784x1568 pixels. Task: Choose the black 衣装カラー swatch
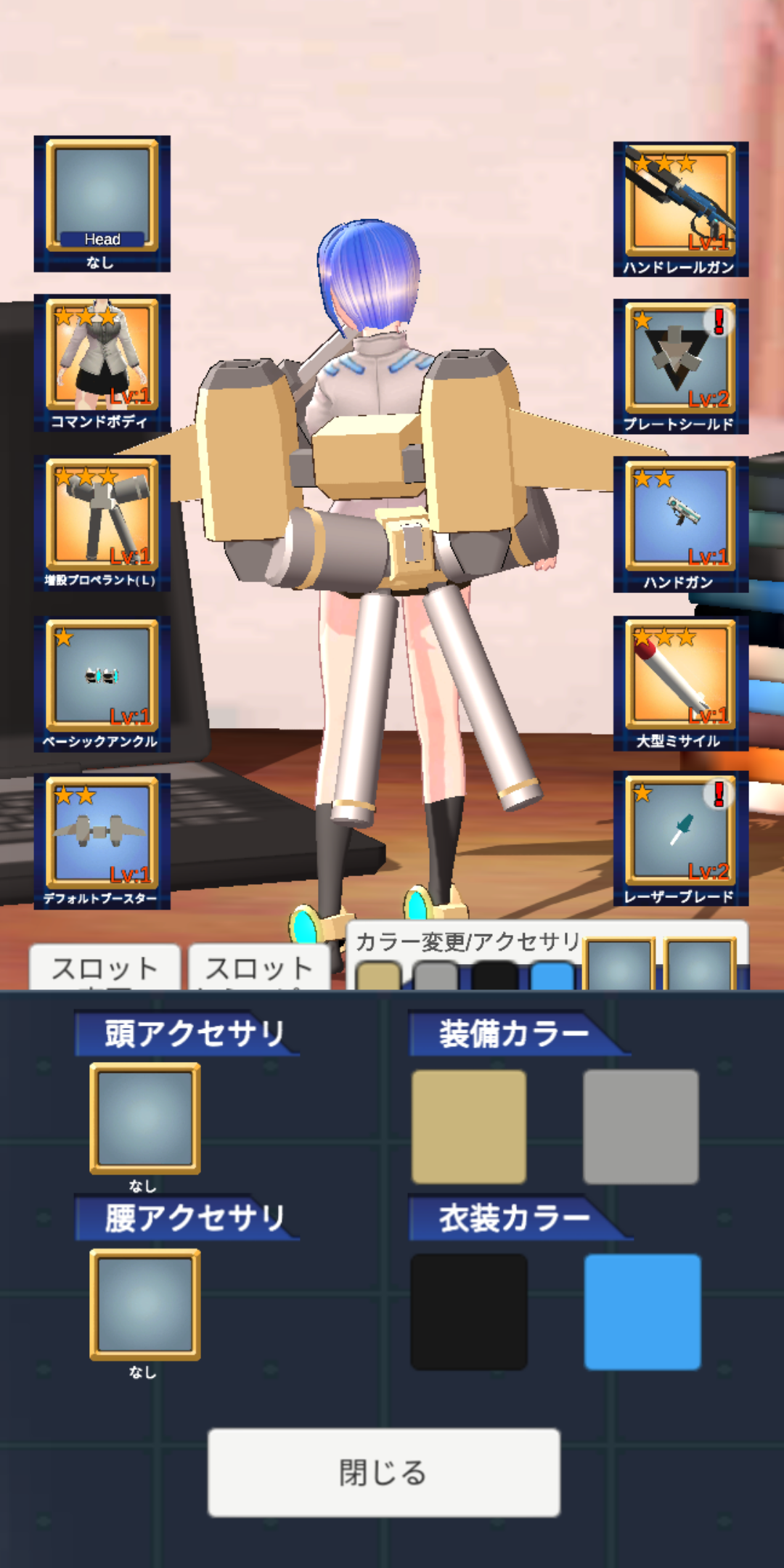point(469,1312)
